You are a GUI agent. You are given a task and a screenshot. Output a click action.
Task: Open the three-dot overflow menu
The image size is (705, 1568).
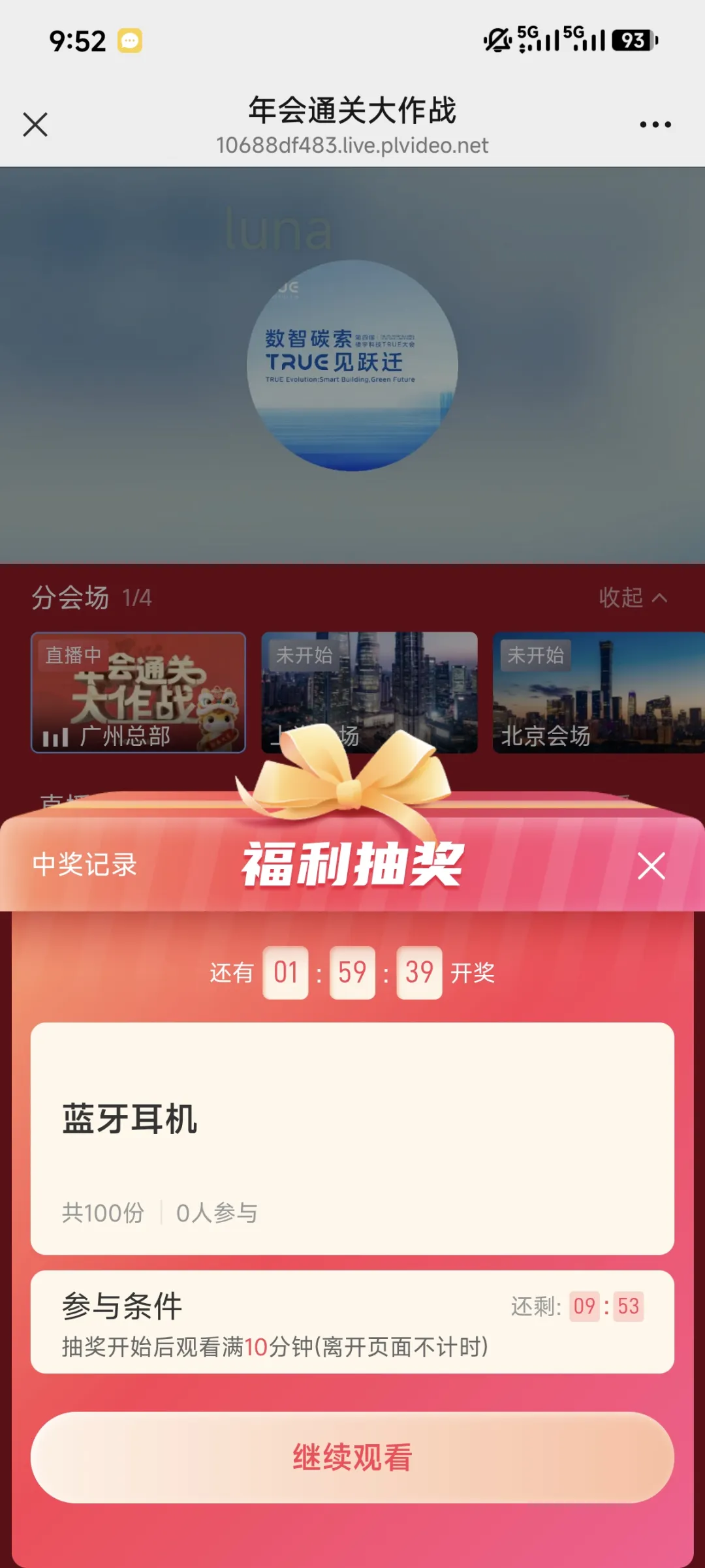click(655, 124)
